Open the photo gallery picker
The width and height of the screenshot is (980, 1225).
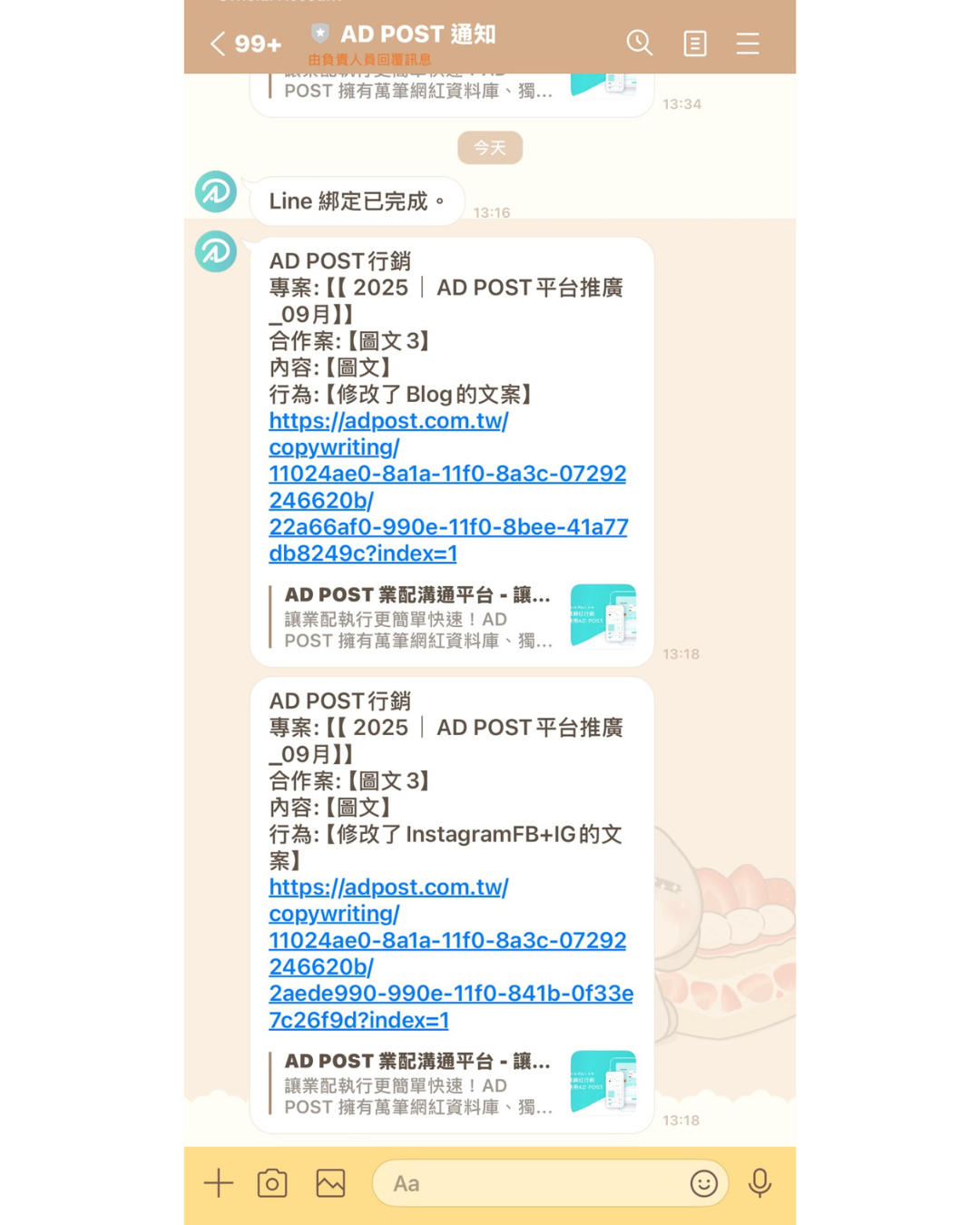[330, 1183]
